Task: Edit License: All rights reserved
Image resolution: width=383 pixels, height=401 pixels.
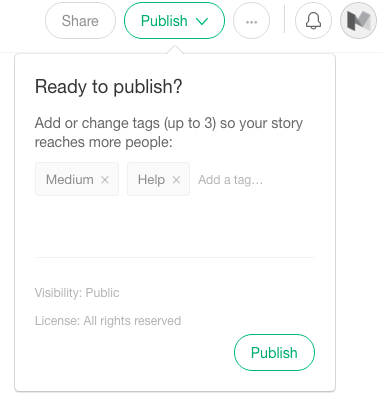Action: 108,321
